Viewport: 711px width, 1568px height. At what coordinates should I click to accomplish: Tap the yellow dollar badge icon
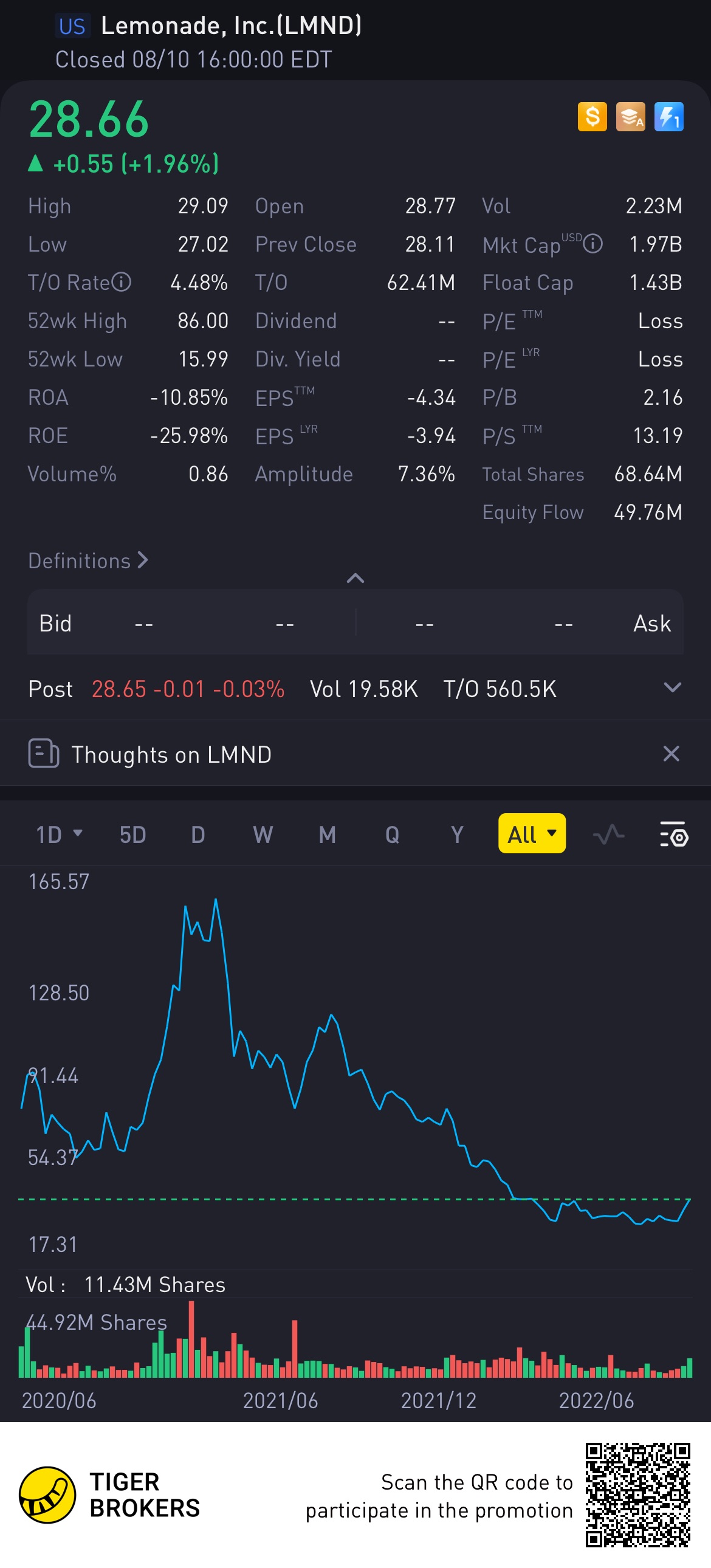(x=592, y=116)
